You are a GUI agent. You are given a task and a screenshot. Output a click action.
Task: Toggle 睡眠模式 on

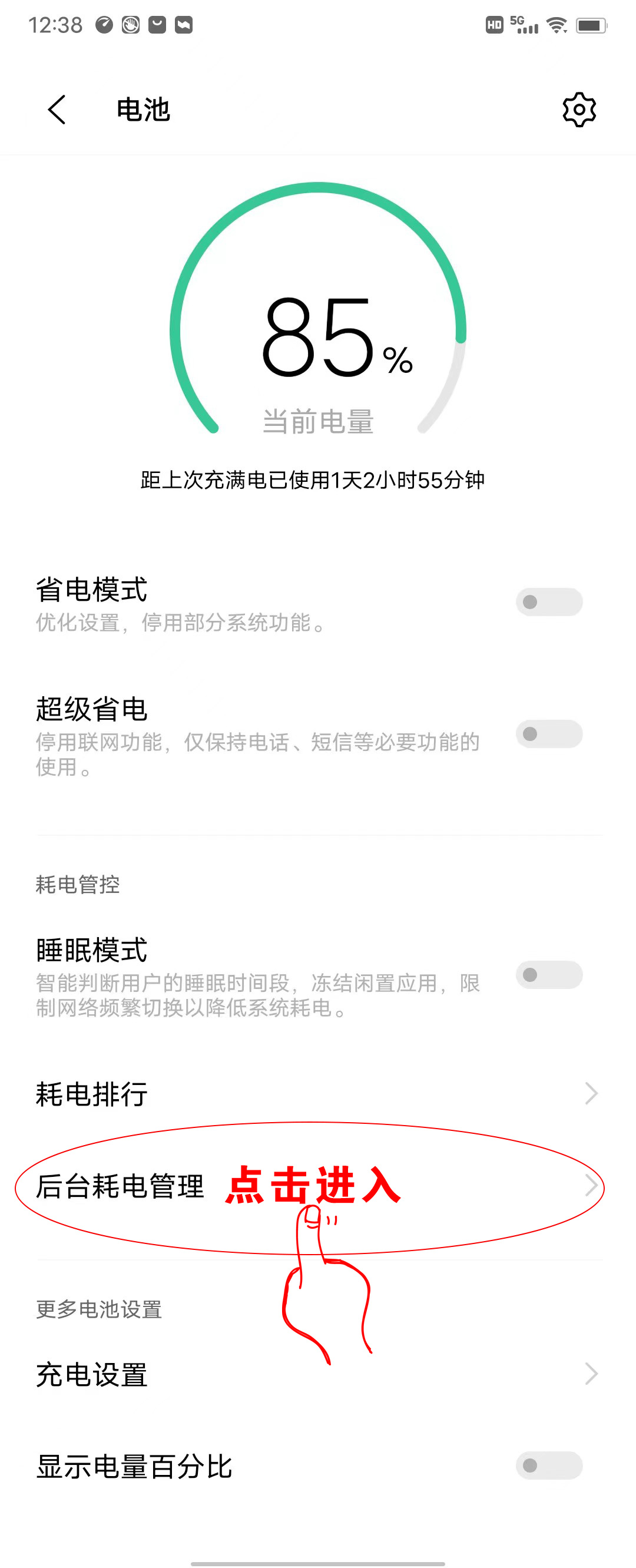tap(548, 975)
